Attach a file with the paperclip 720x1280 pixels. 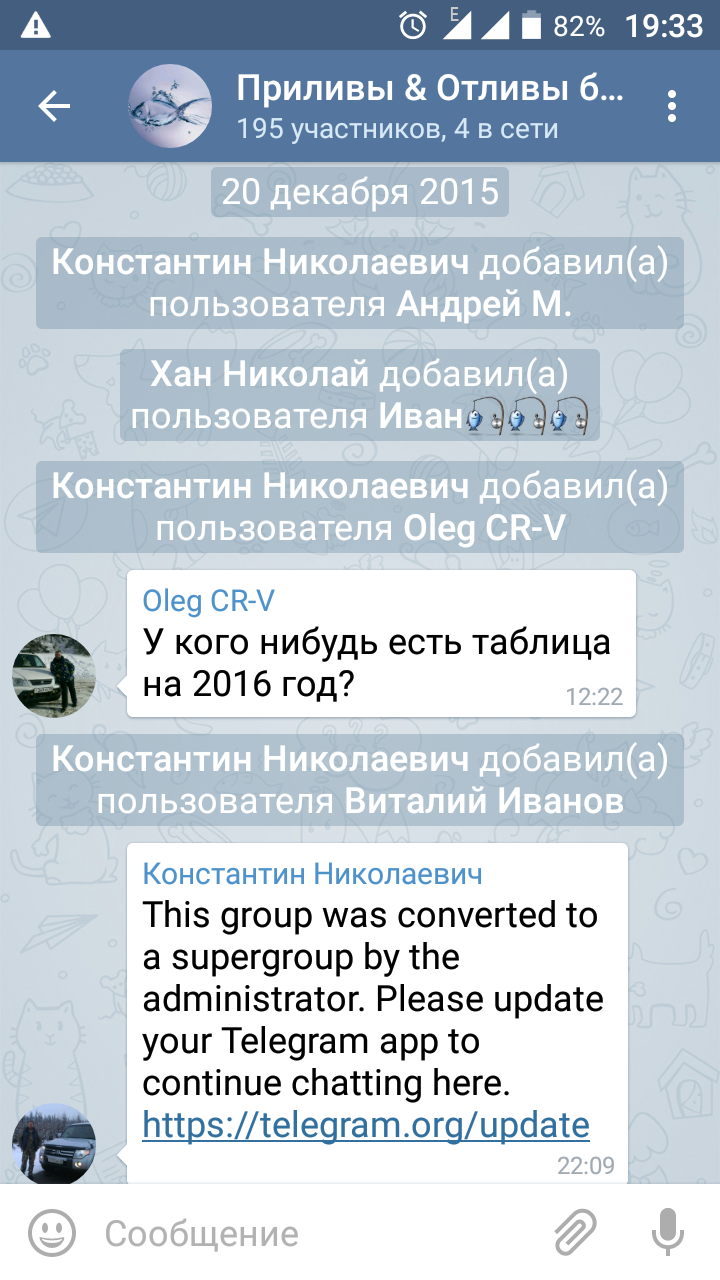click(x=576, y=1233)
